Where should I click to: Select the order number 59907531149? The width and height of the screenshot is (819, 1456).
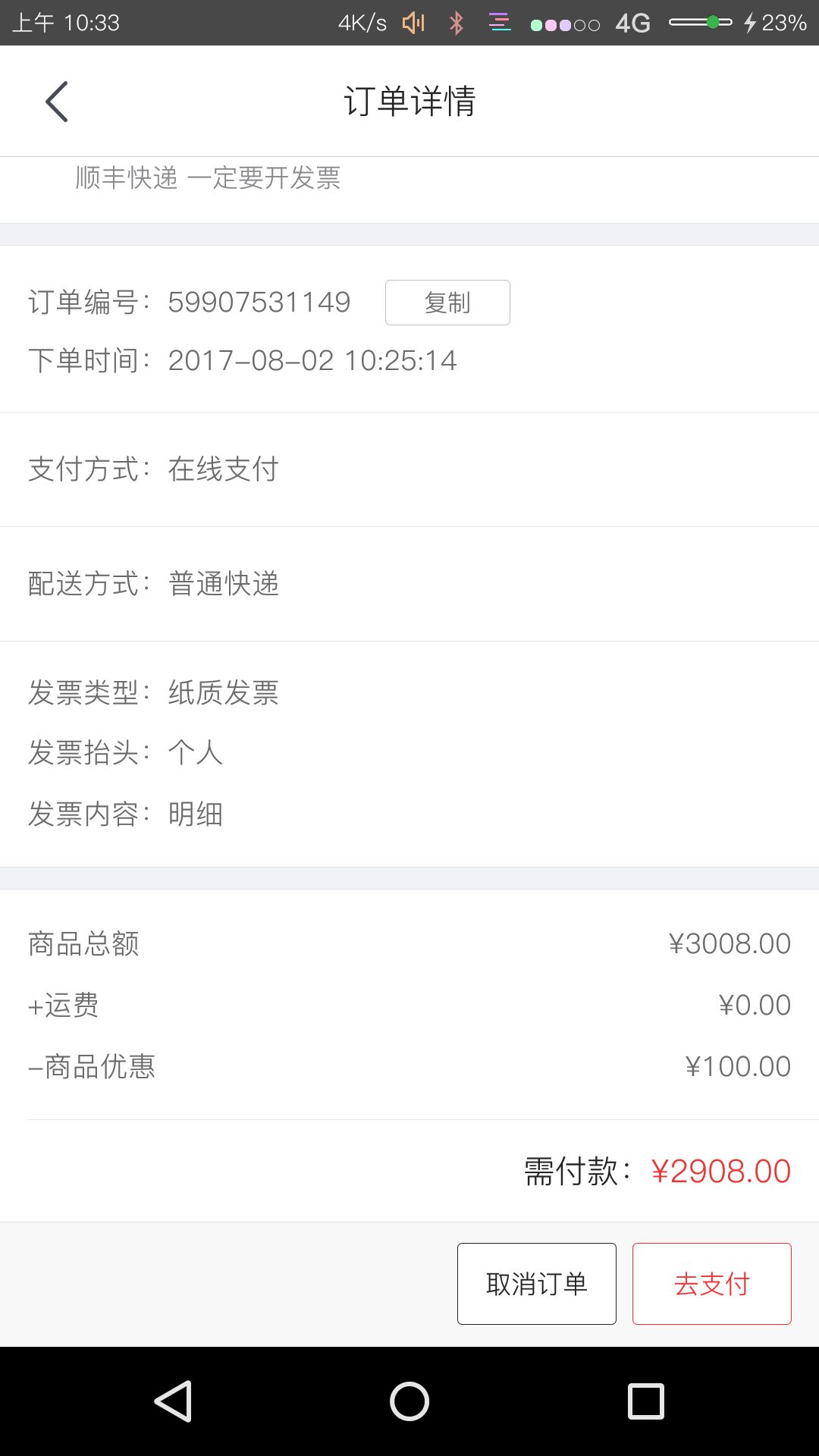pyautogui.click(x=259, y=302)
